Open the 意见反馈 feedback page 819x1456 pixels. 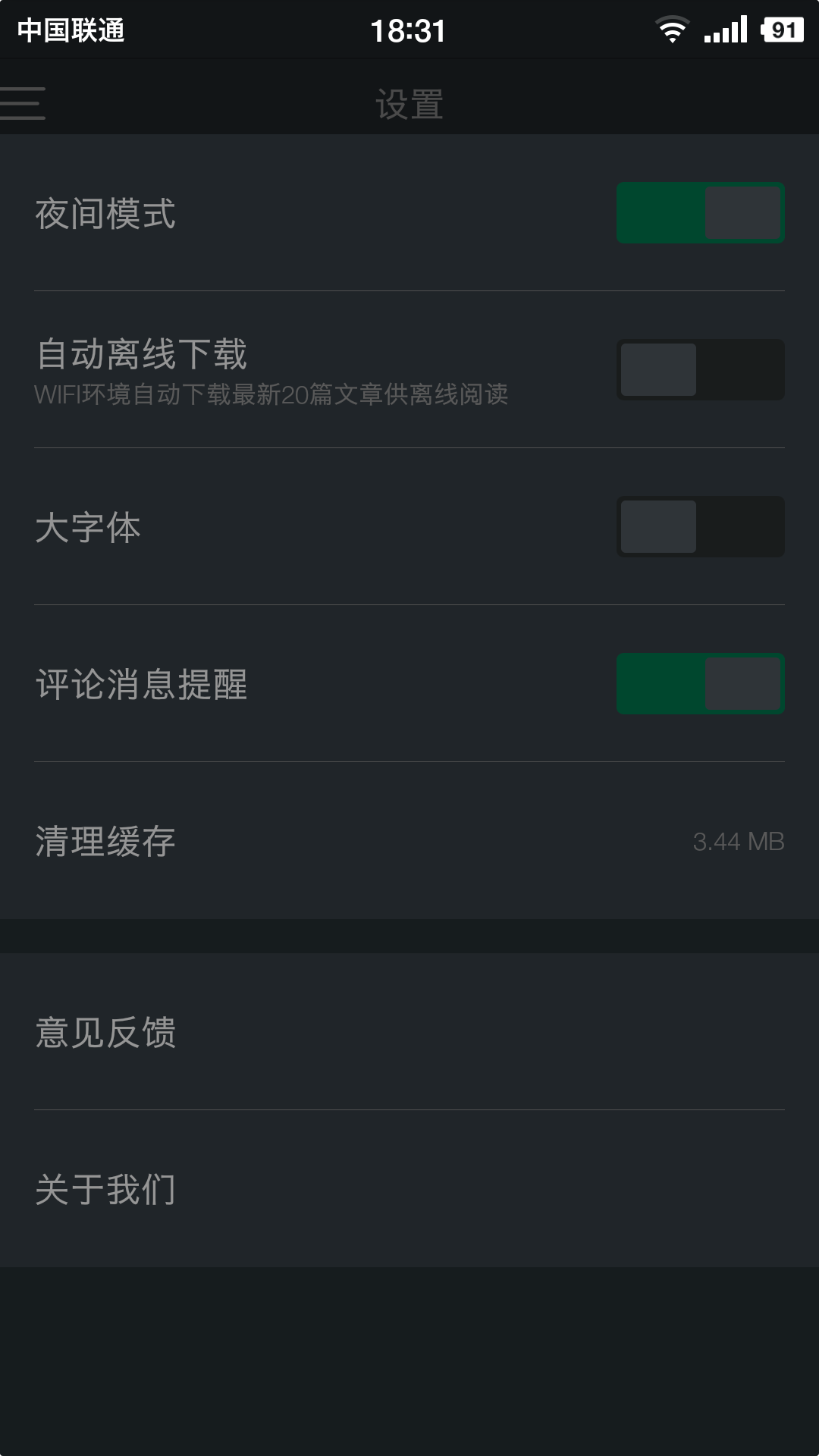coord(409,1032)
